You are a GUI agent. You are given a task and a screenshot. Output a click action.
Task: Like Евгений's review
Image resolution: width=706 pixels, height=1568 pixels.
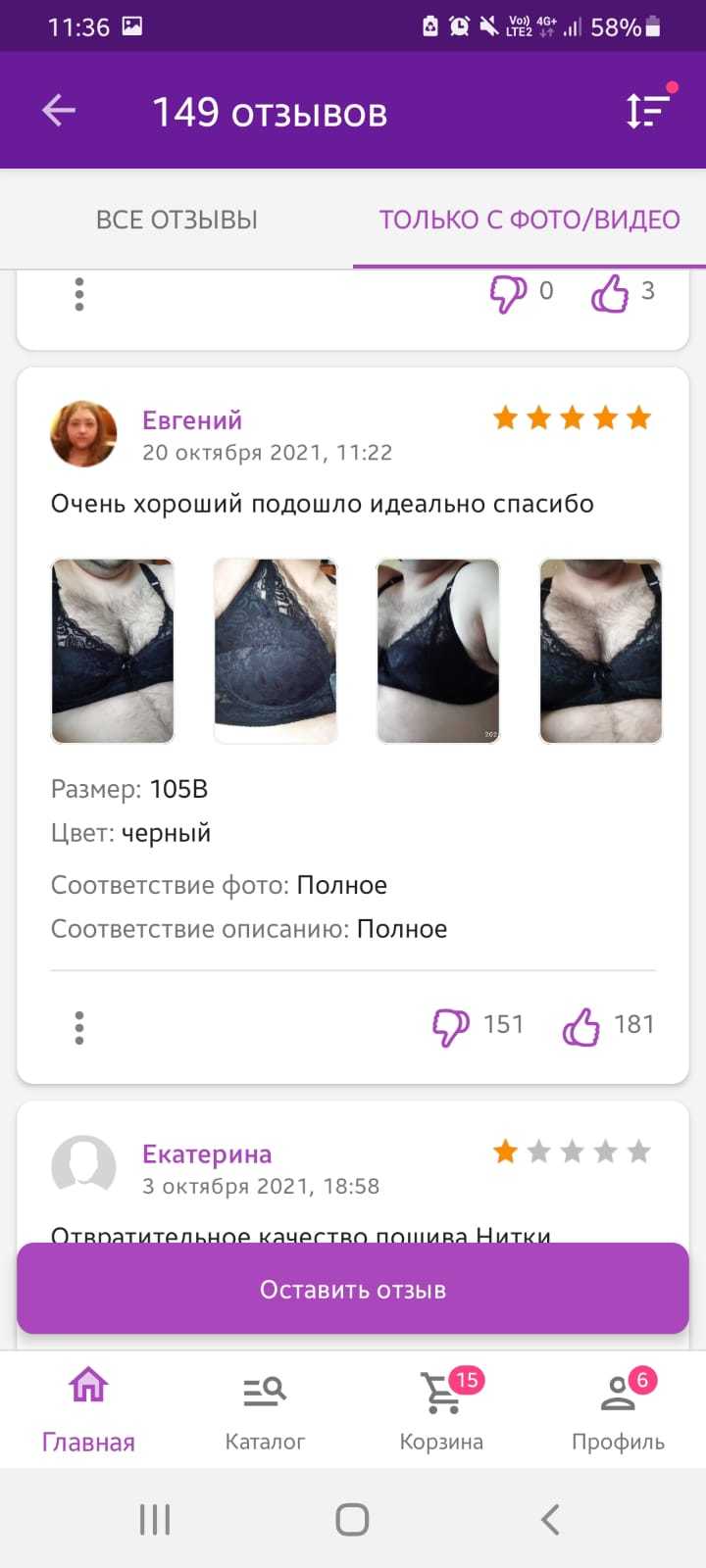[x=581, y=1026]
